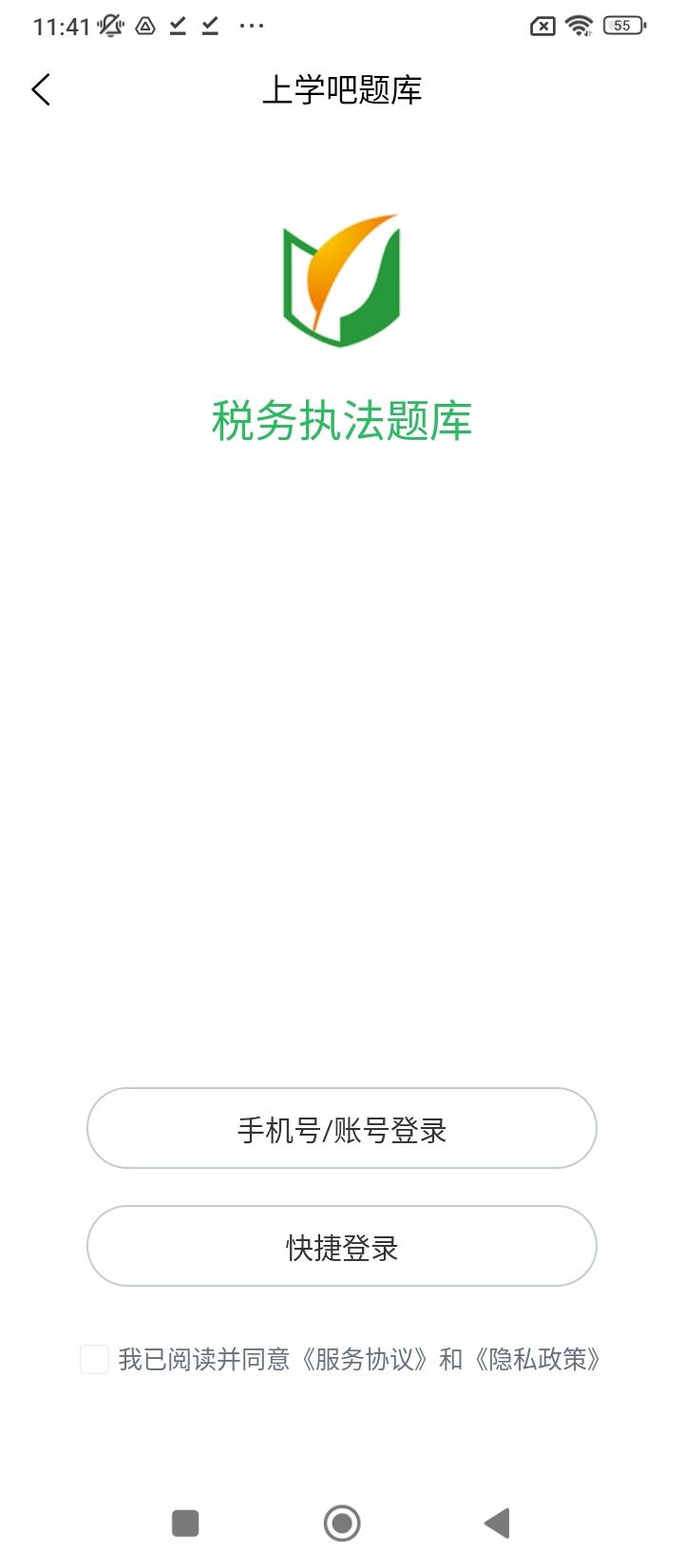Click the download complete arrow icon

coord(177,24)
